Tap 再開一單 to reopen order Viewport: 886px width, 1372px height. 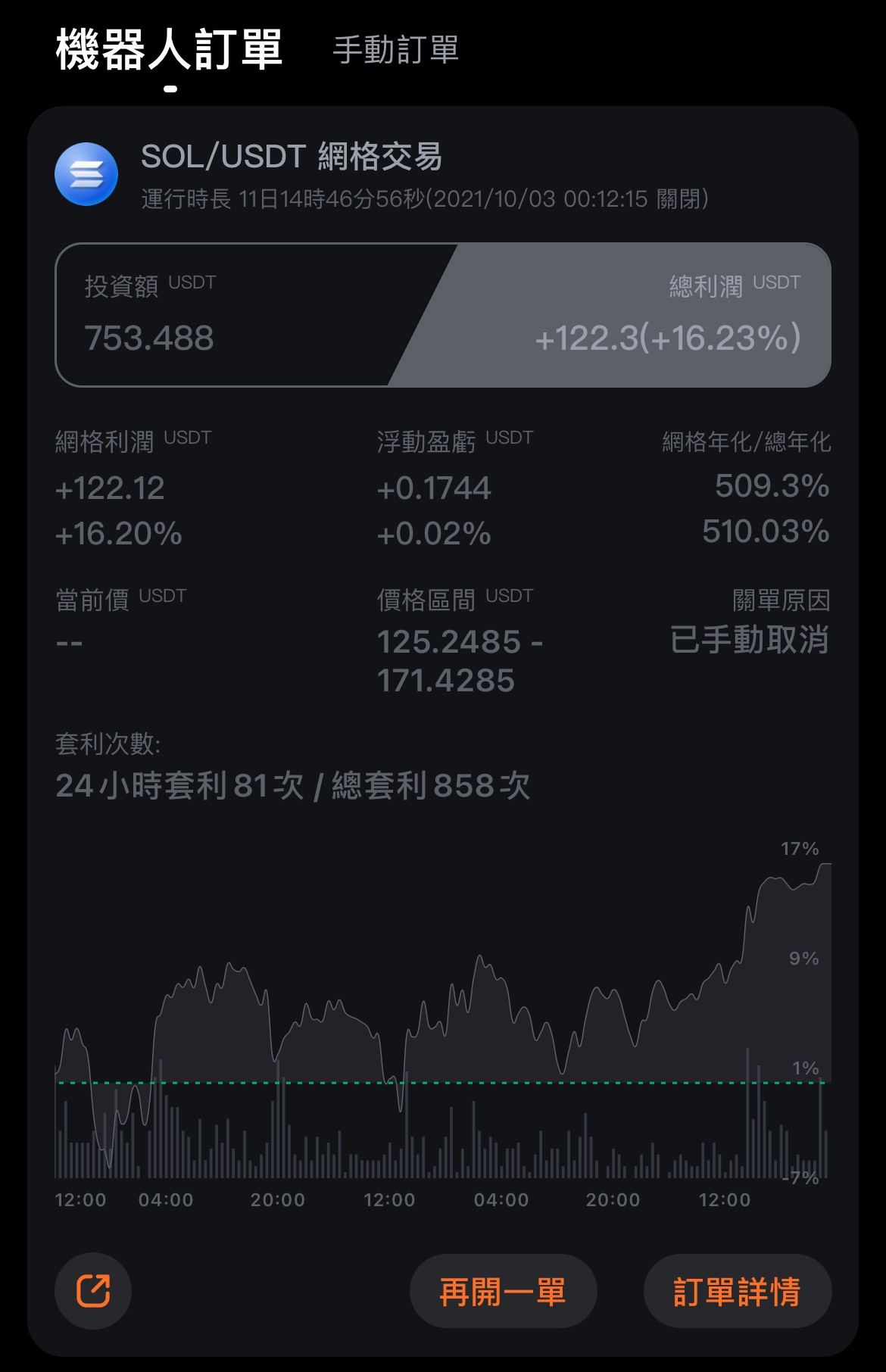click(x=503, y=1291)
